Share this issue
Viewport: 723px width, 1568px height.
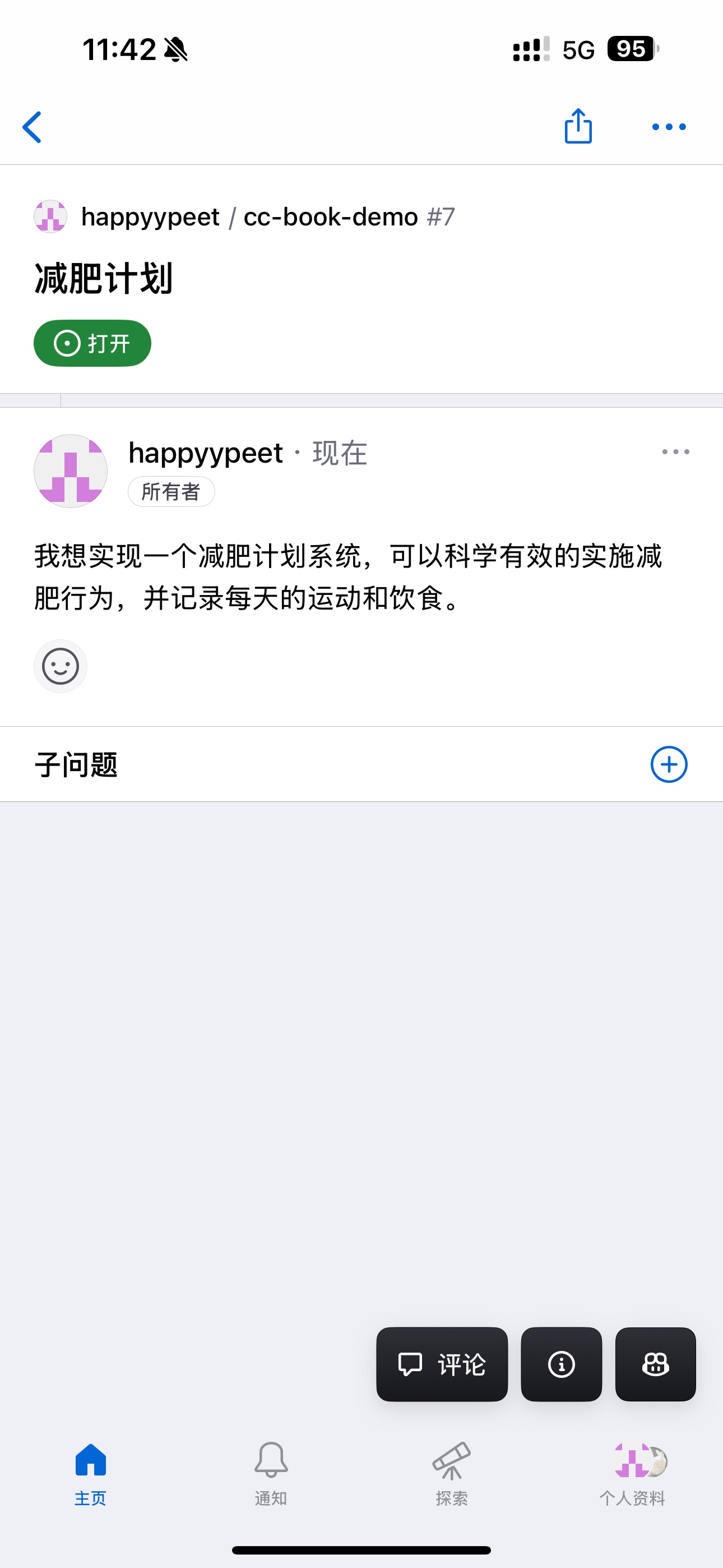point(577,127)
